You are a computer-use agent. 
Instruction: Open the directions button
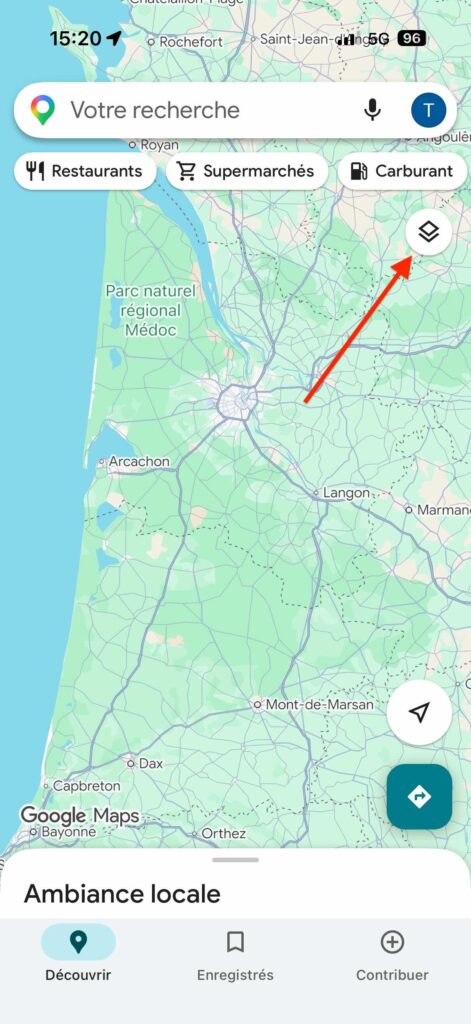pyautogui.click(x=419, y=797)
